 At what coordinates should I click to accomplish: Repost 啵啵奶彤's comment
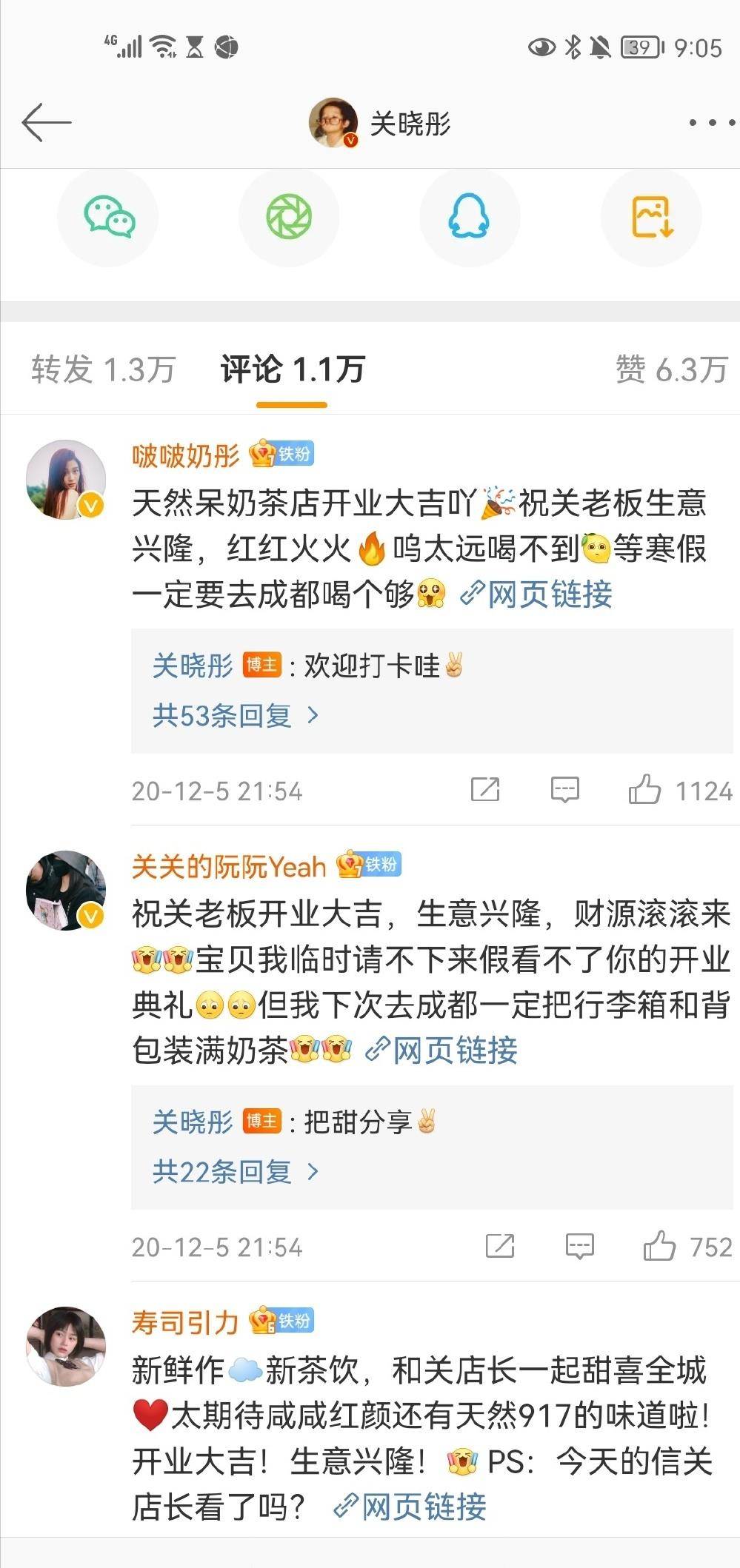click(485, 790)
